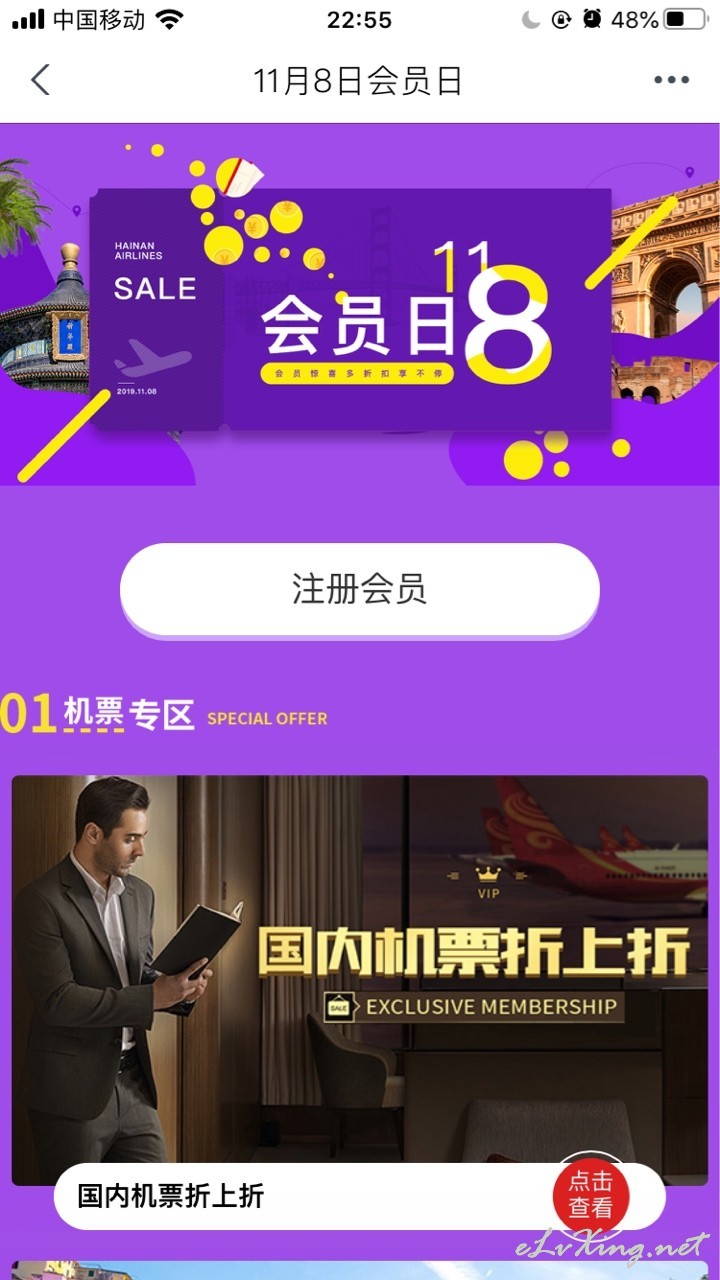Go back using the arrow in header
The width and height of the screenshot is (720, 1280).
[40, 80]
